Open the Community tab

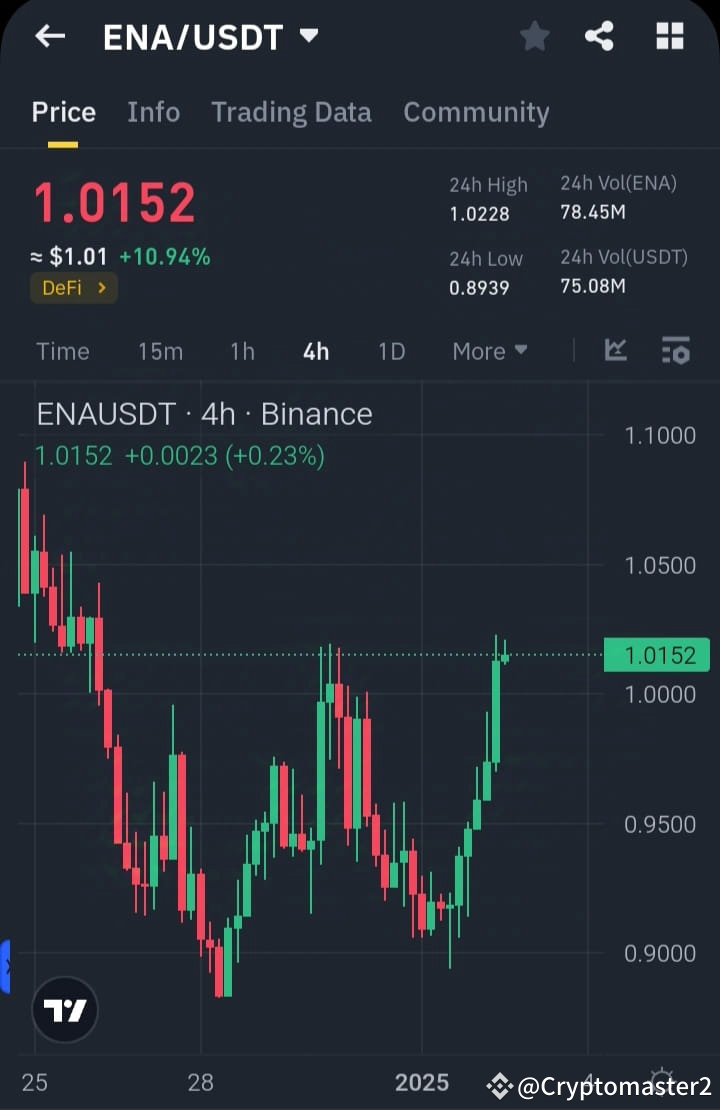[477, 112]
